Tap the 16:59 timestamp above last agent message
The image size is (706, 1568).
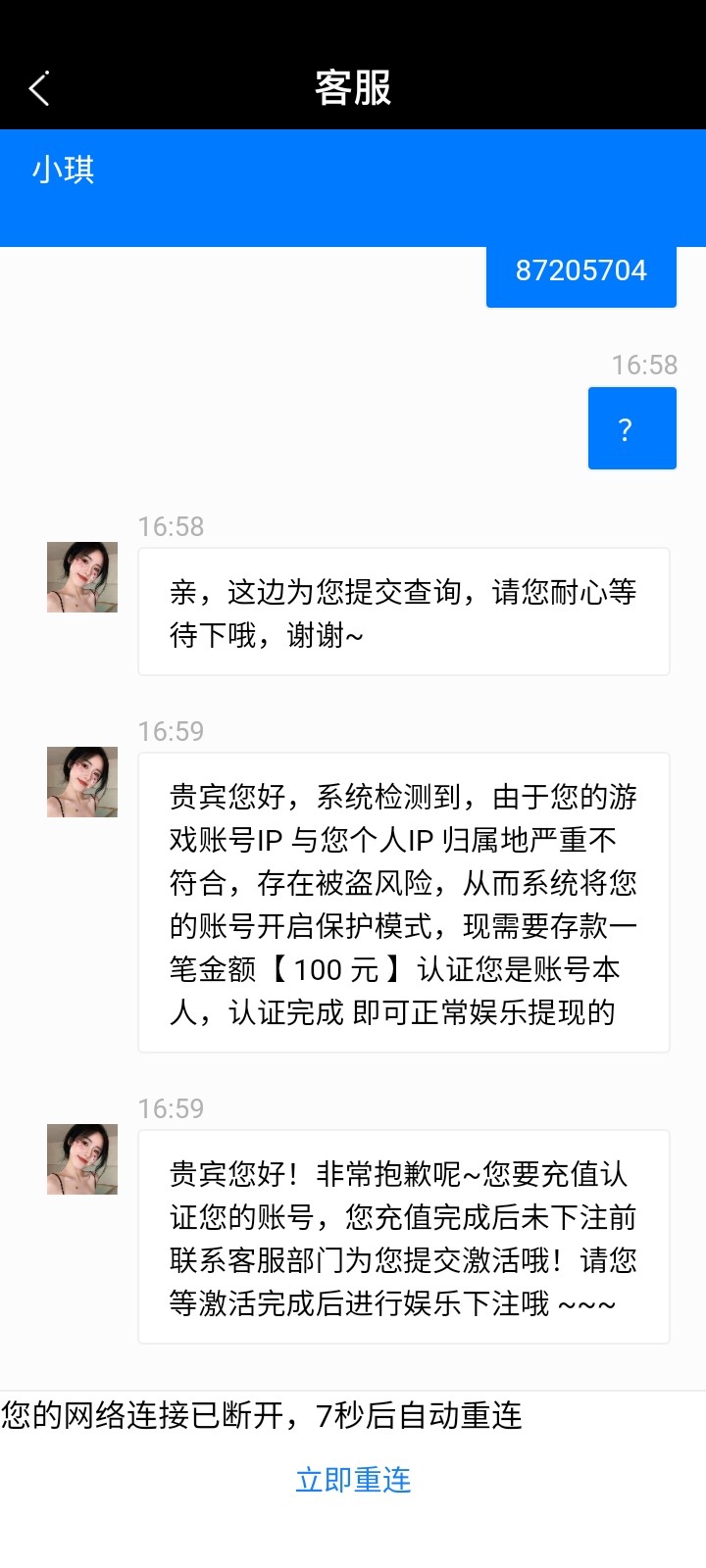pos(172,1108)
